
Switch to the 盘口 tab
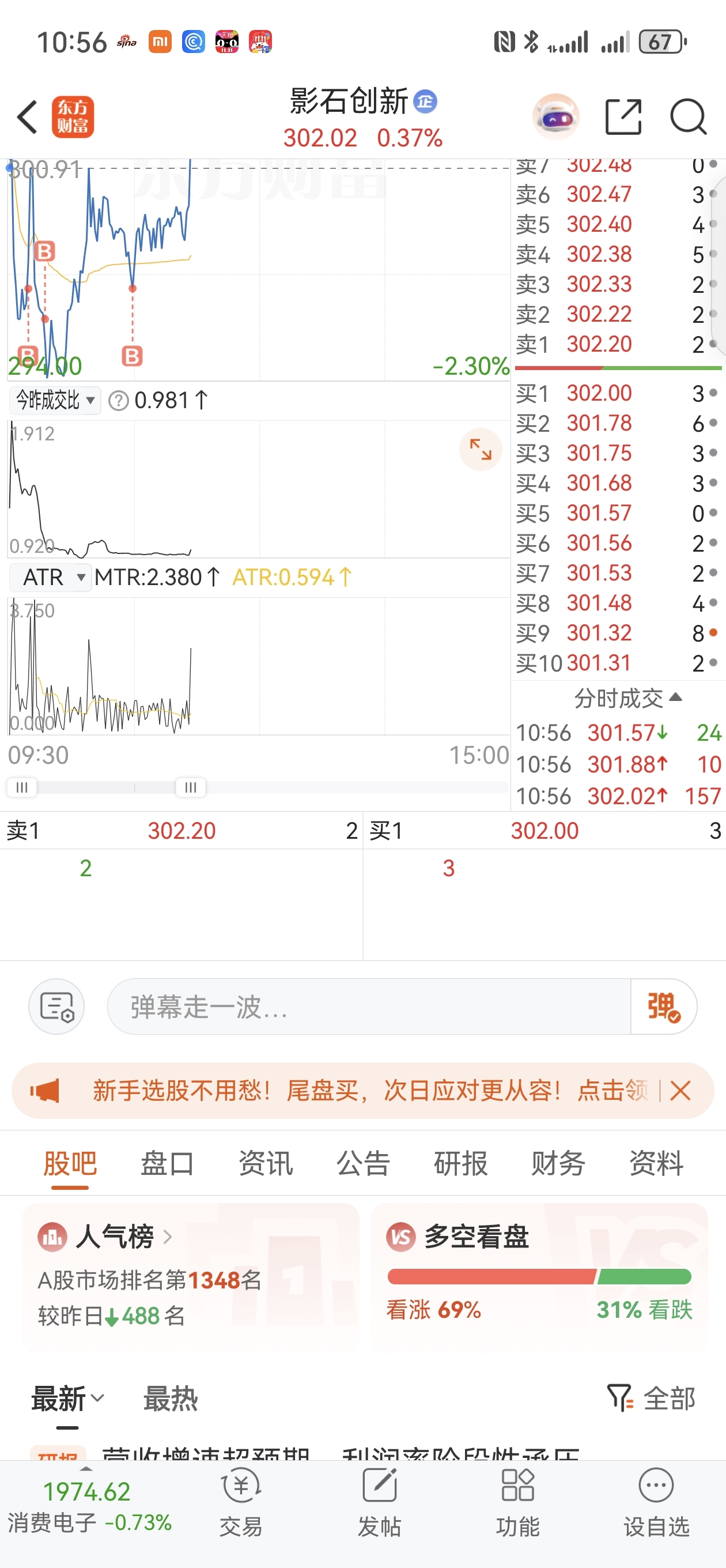[x=167, y=1163]
